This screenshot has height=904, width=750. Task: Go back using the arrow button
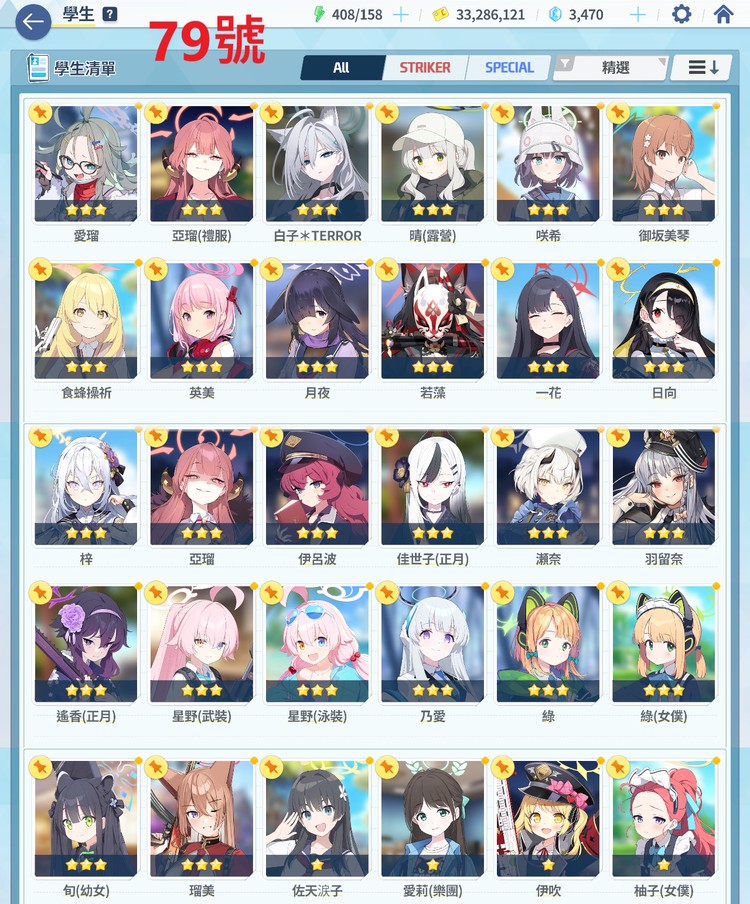(x=33, y=20)
